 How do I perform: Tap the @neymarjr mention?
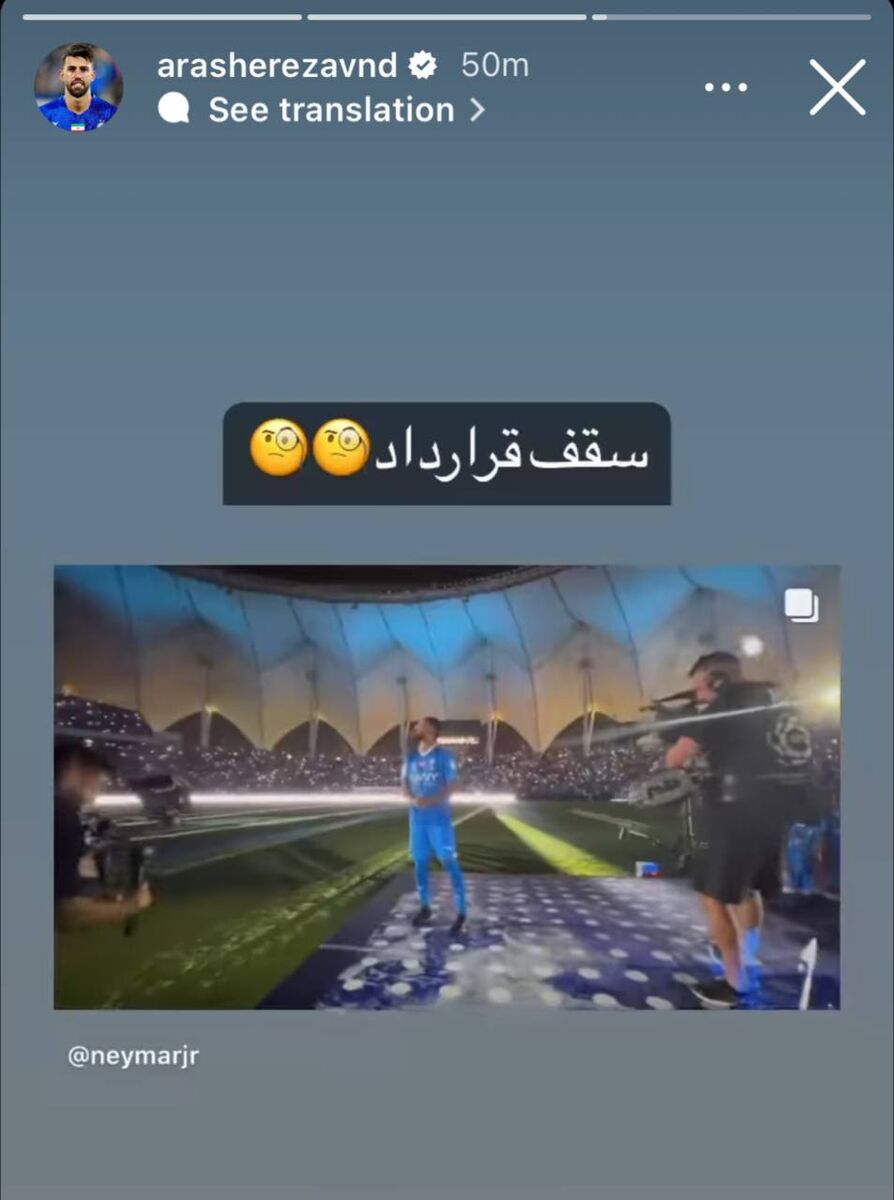(x=133, y=1056)
